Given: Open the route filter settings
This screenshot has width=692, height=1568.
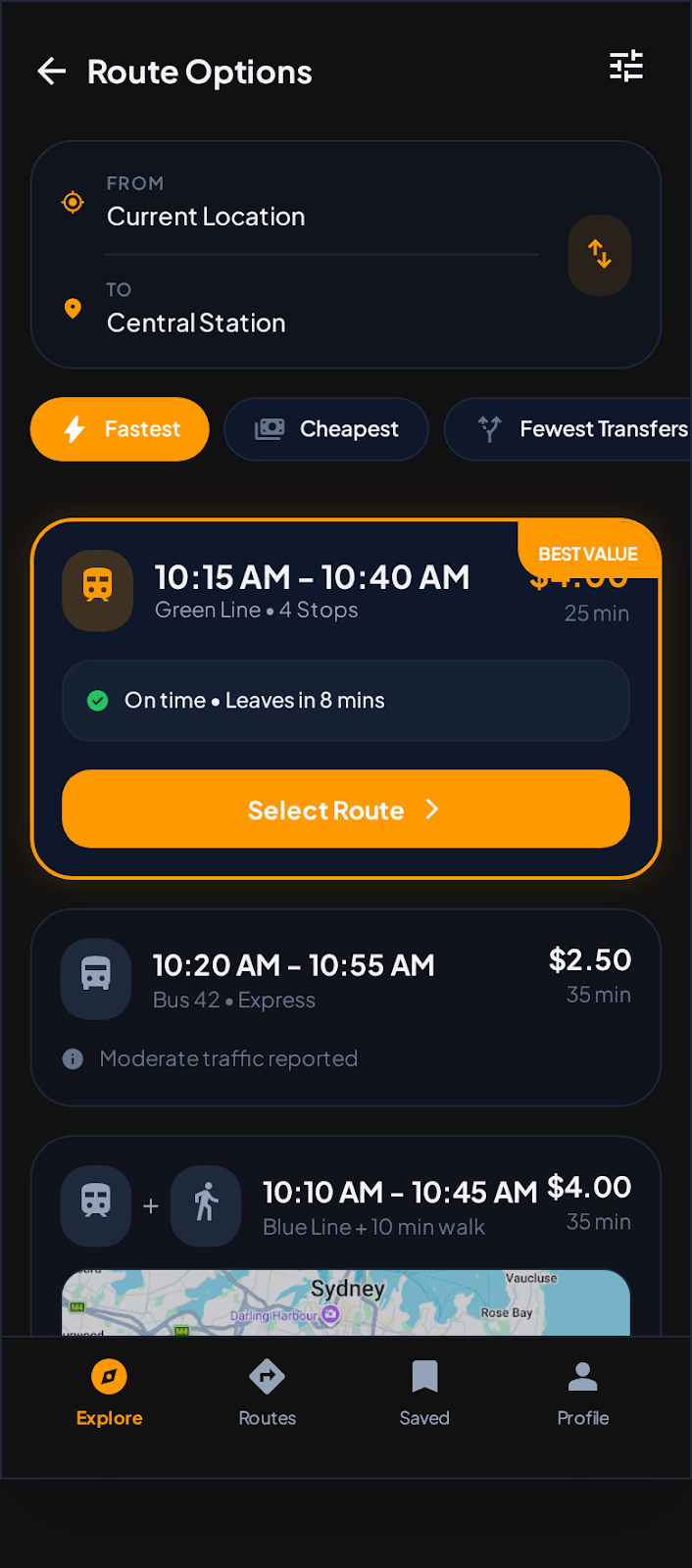Looking at the screenshot, I should 626,67.
